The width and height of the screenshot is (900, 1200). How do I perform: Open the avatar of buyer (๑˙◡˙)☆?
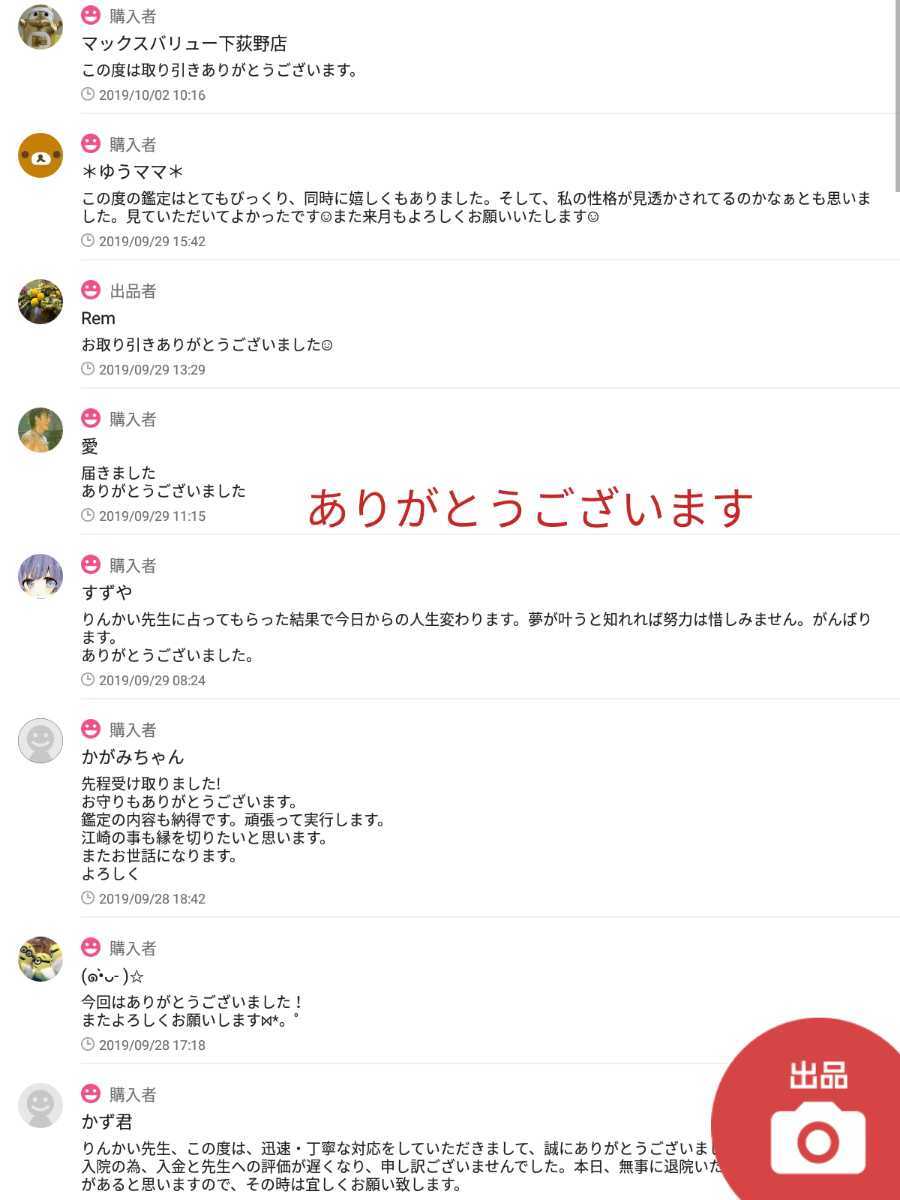click(x=40, y=958)
